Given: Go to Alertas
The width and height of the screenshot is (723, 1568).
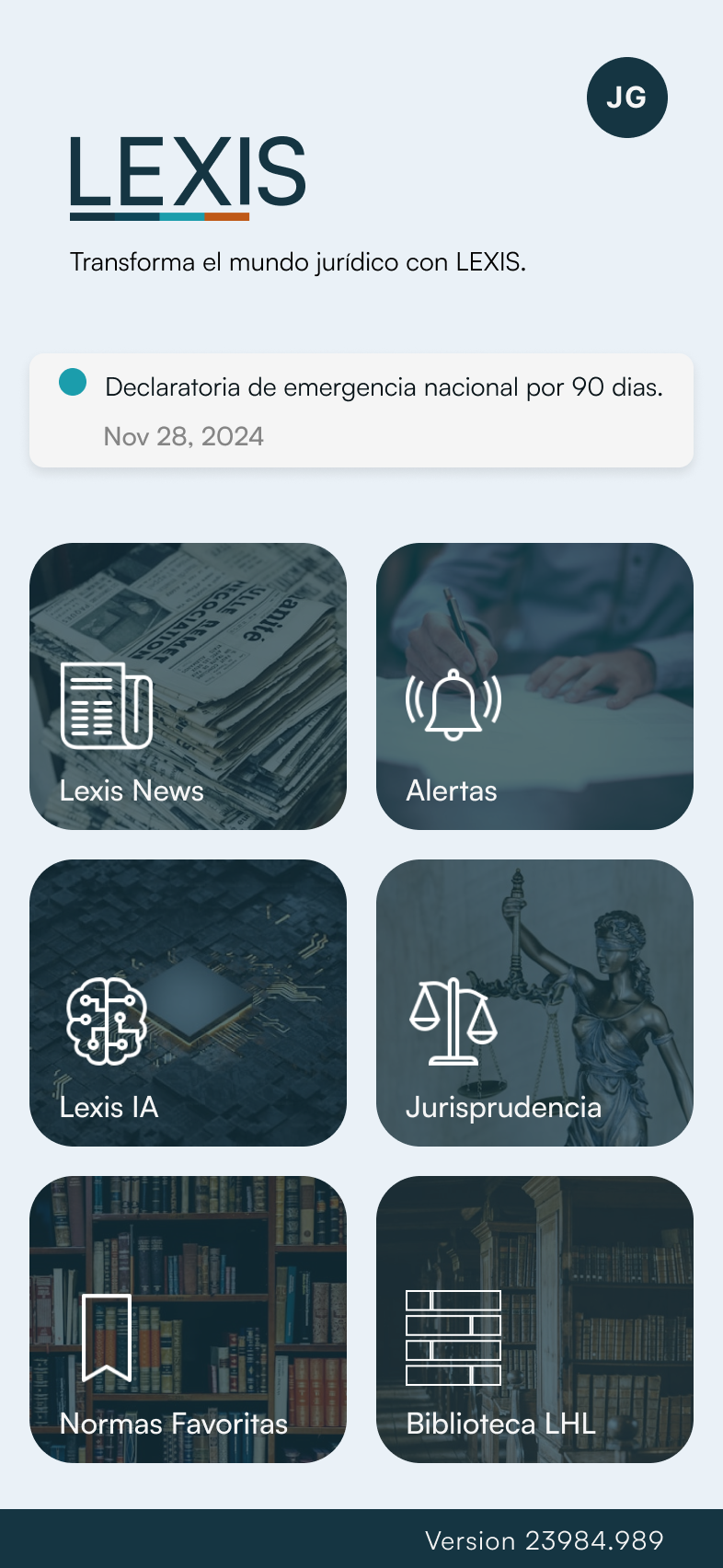Looking at the screenshot, I should click(x=534, y=686).
